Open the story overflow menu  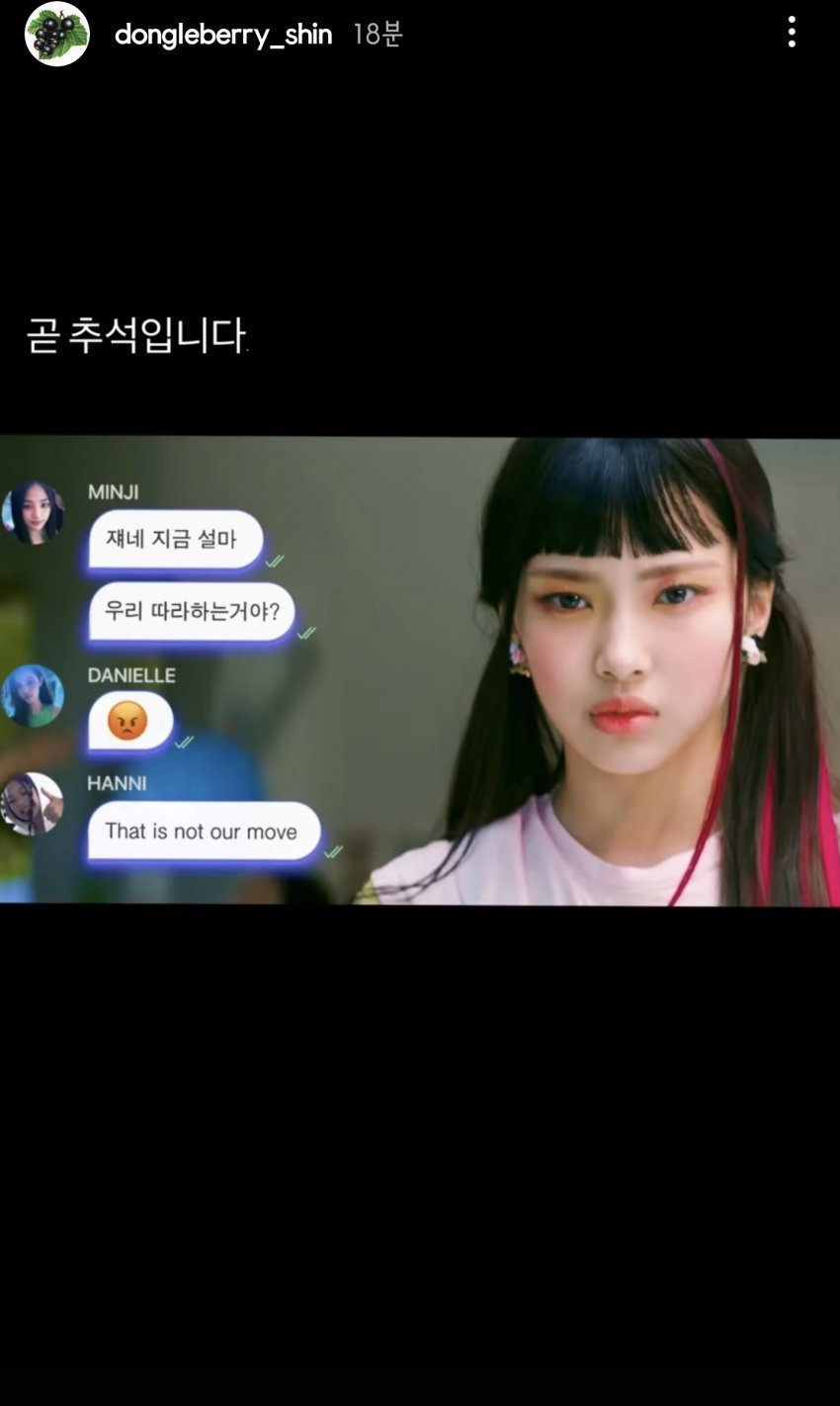coord(791,33)
